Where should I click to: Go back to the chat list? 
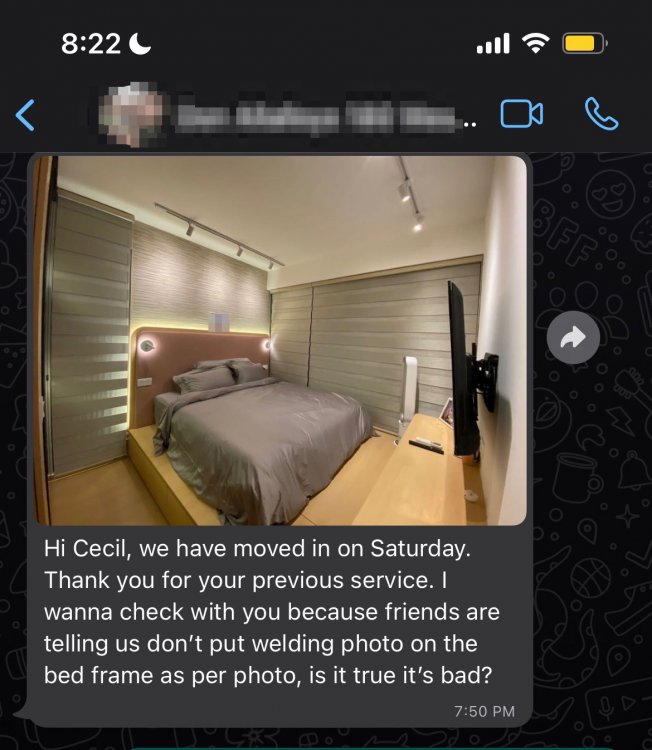point(26,115)
